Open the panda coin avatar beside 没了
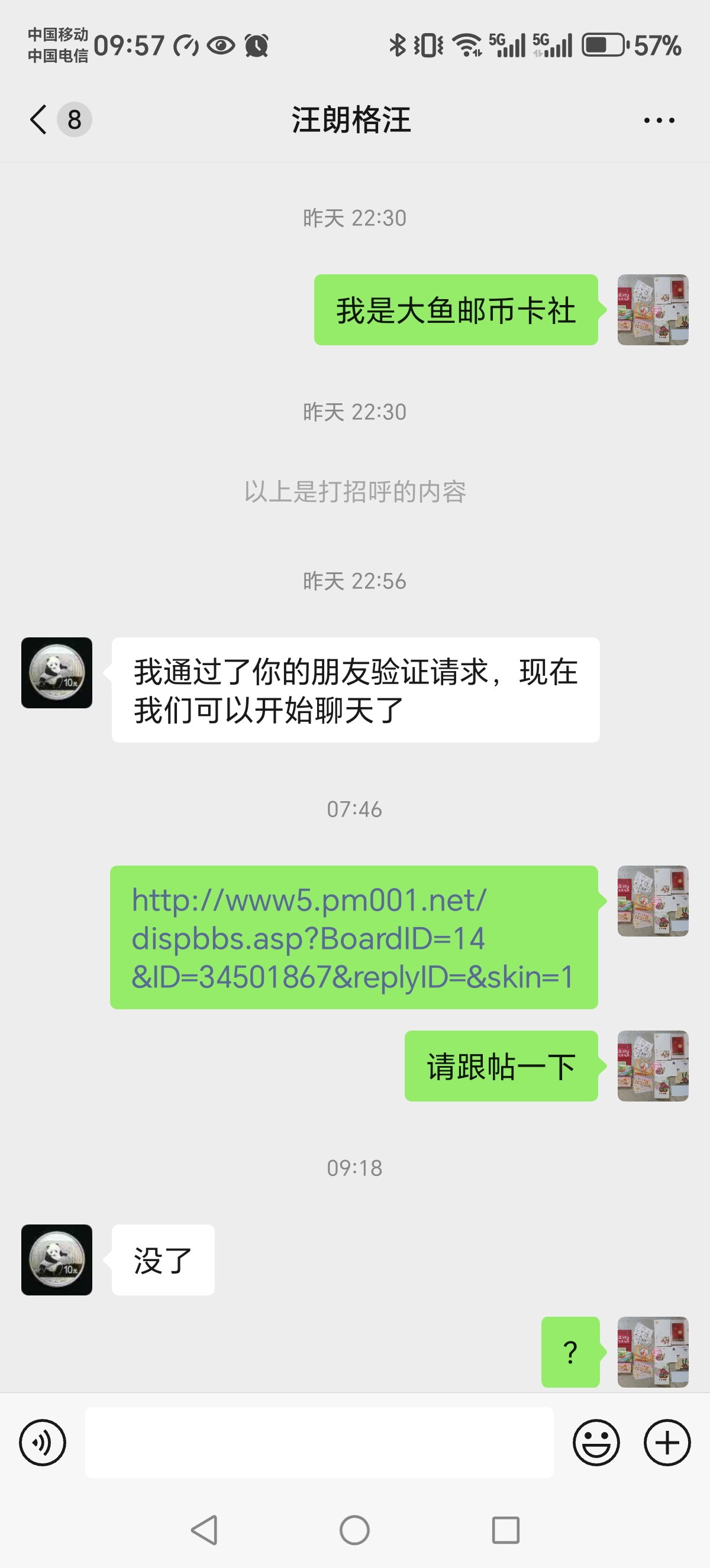 (x=57, y=1260)
